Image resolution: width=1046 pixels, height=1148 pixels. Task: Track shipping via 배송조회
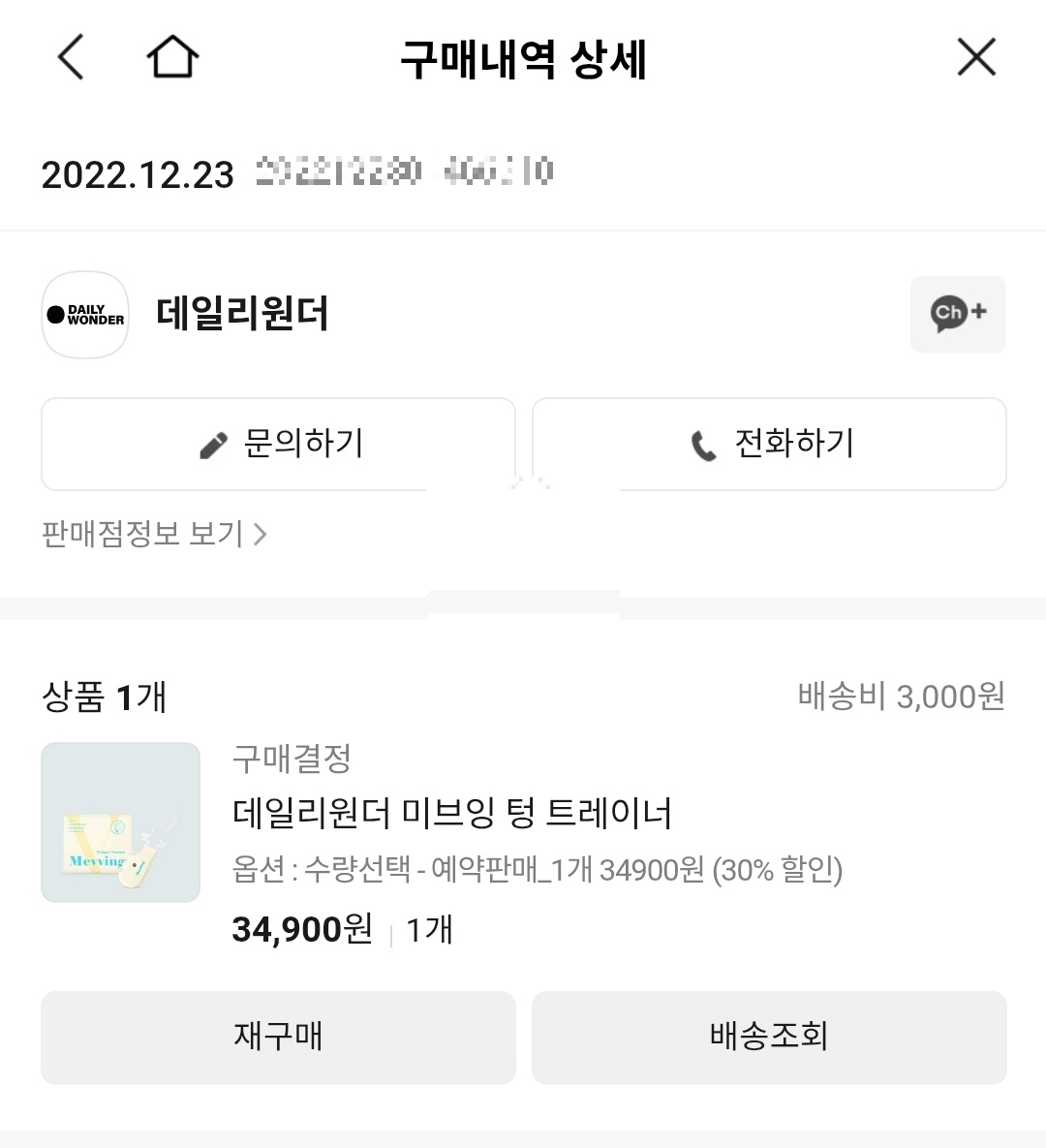(769, 1037)
